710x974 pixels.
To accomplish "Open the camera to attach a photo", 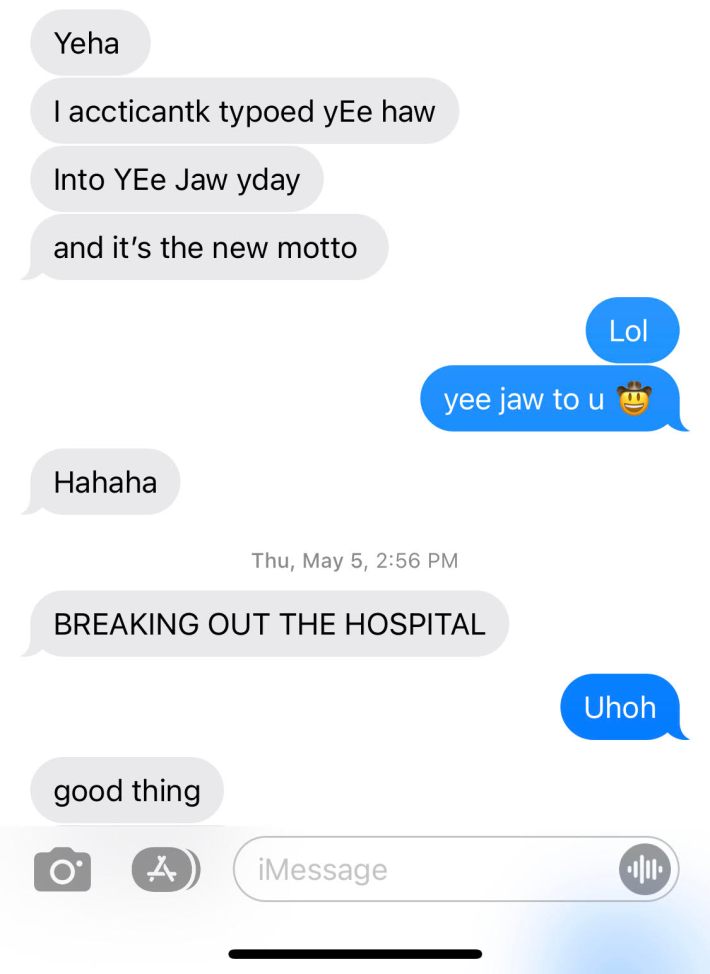I will 62,869.
